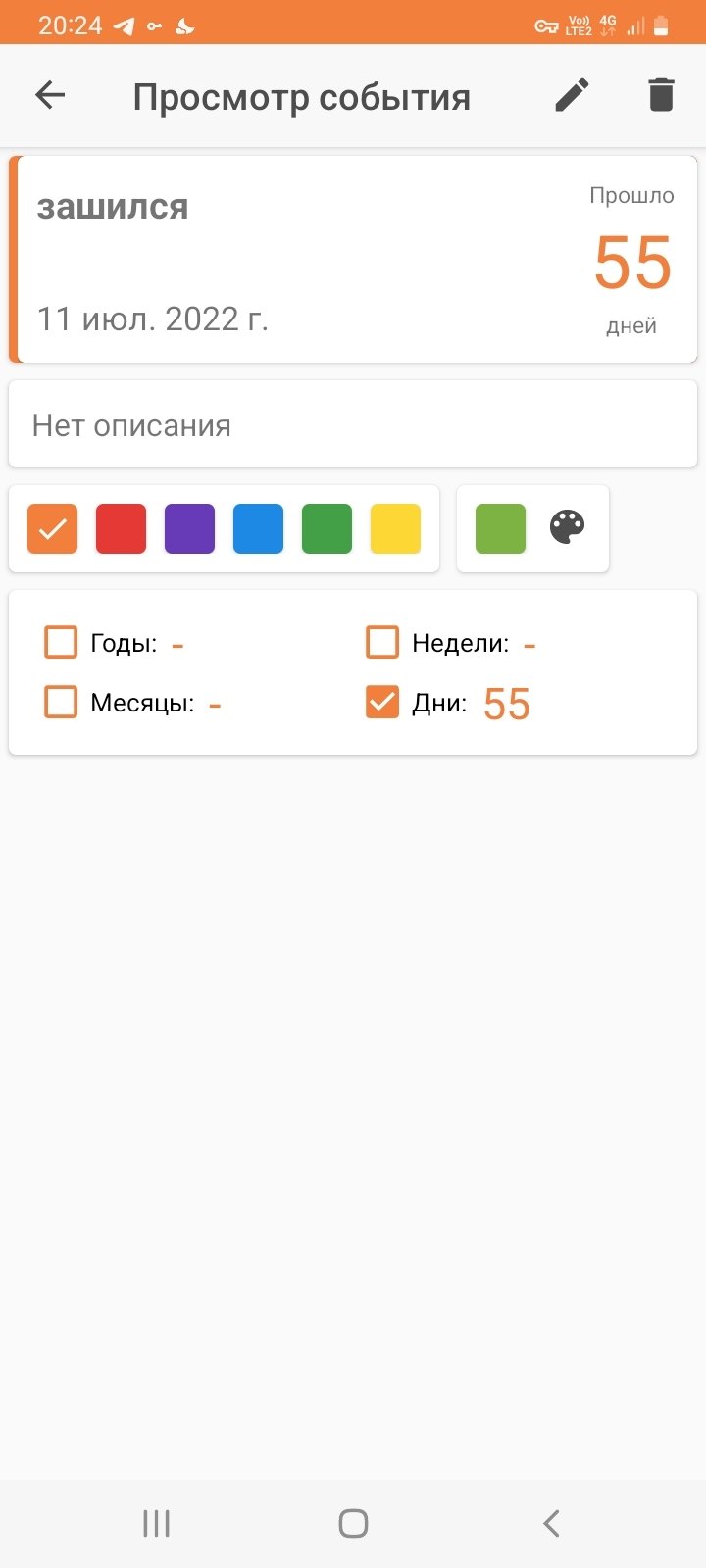Select the red color swatch
The image size is (706, 1568).
[121, 529]
